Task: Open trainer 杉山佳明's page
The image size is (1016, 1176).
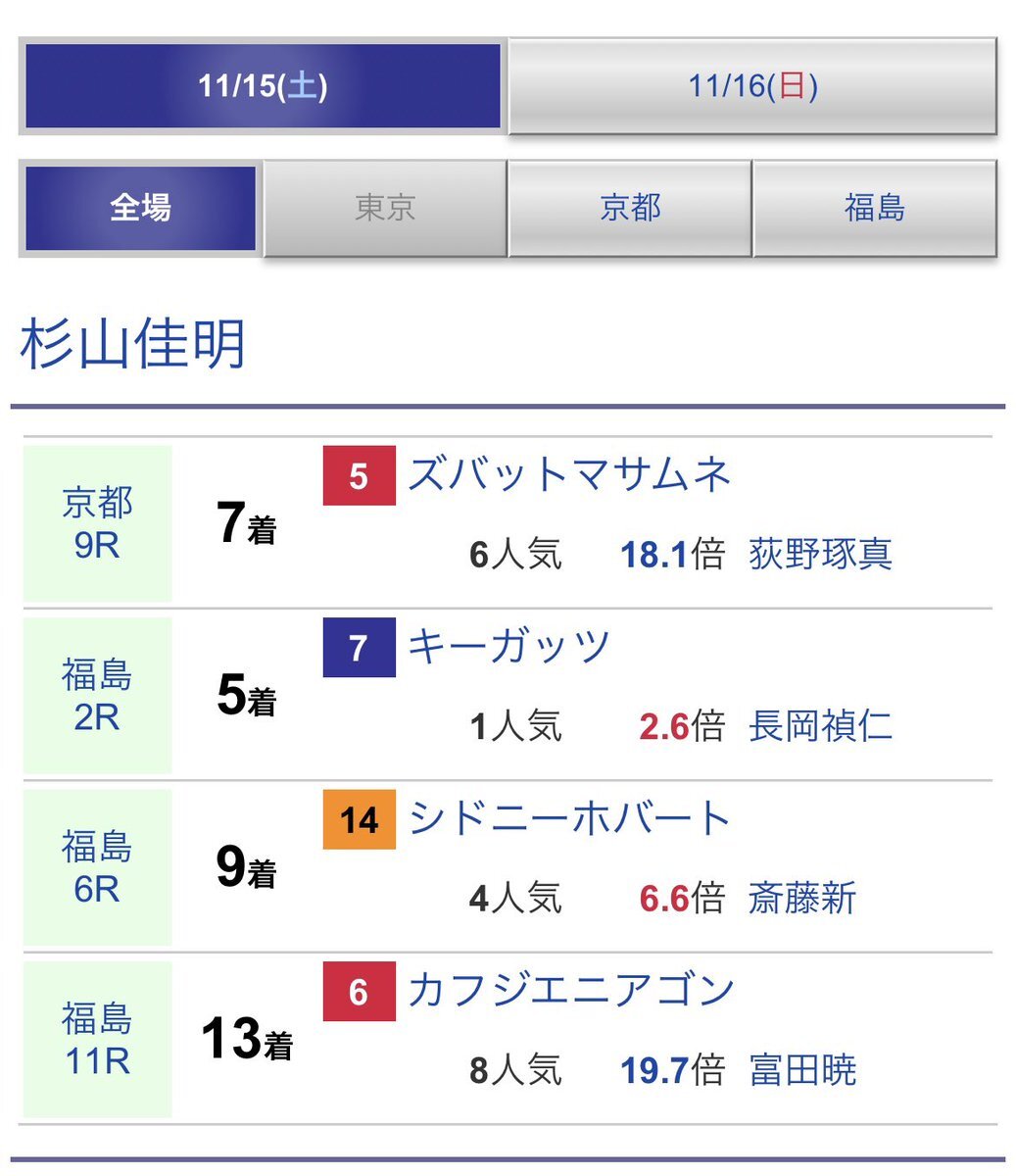Action: tap(132, 345)
